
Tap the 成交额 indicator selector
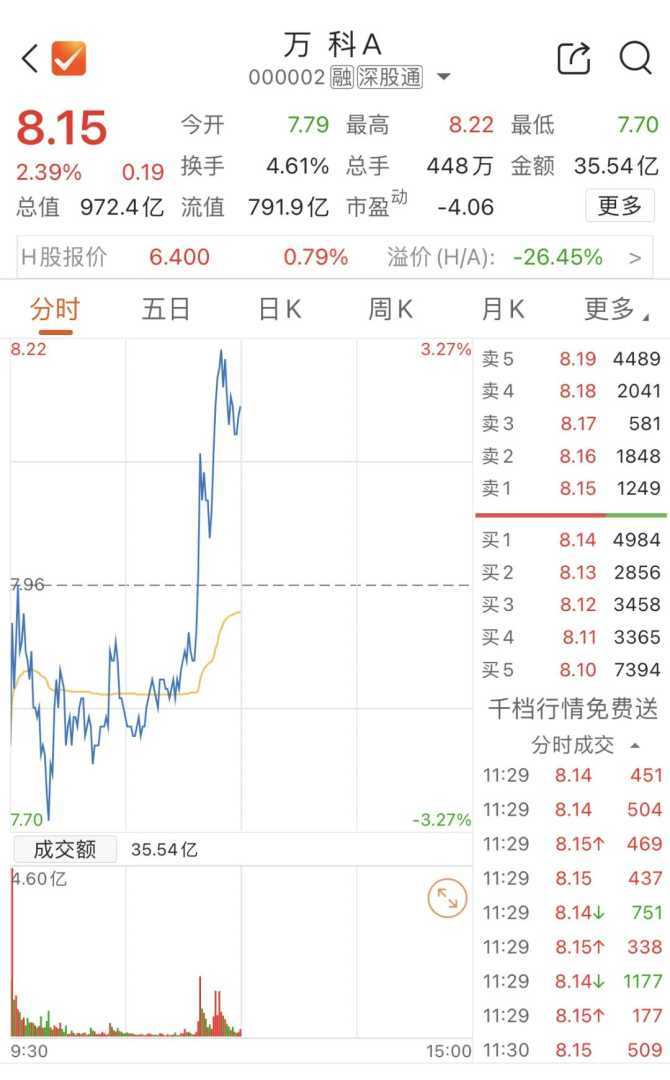coord(65,850)
